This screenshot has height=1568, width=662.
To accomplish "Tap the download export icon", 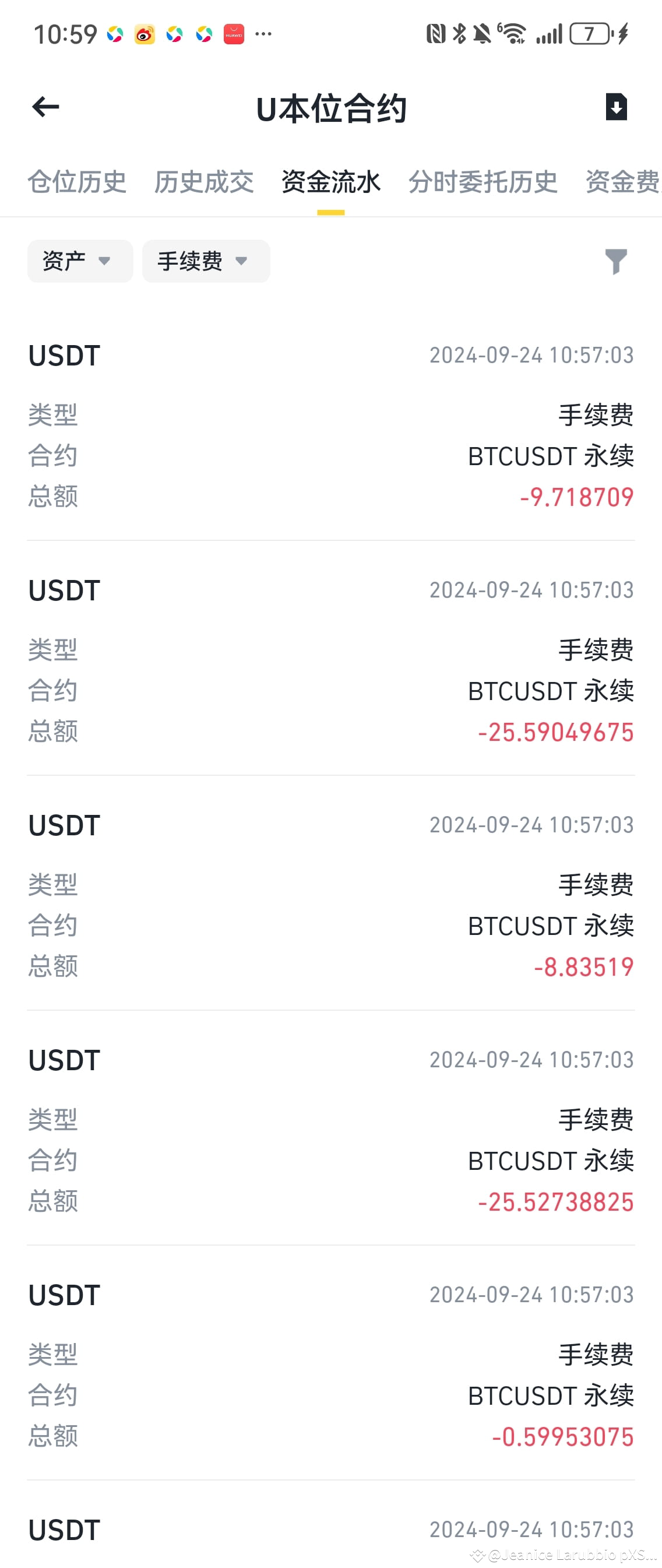I will point(616,107).
